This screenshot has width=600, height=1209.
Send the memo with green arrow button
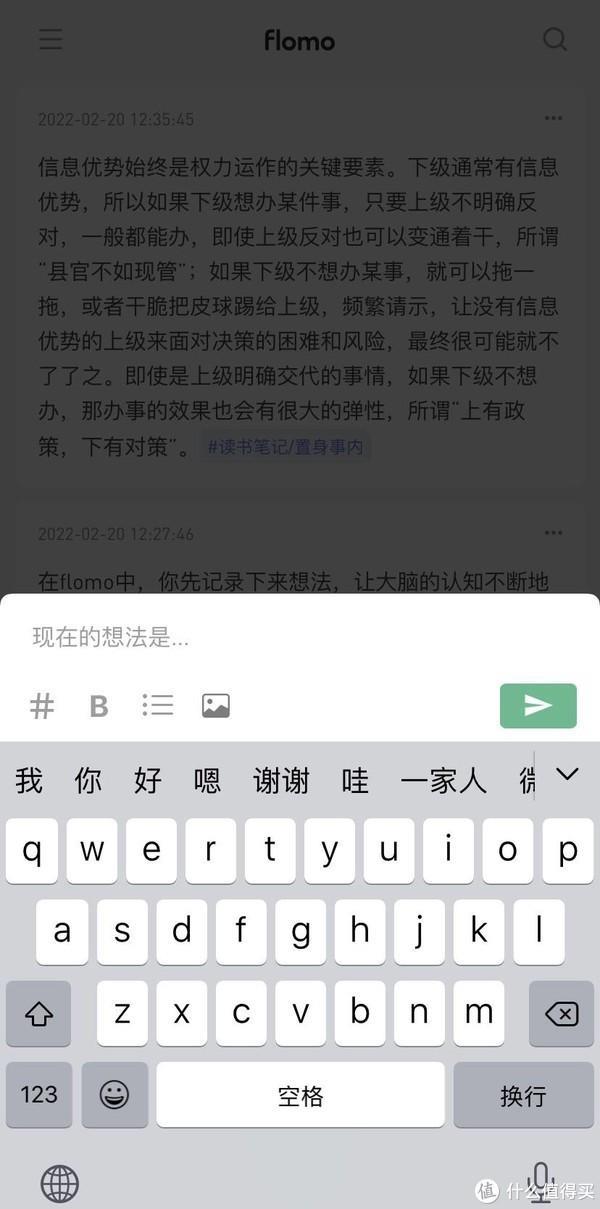click(x=538, y=706)
